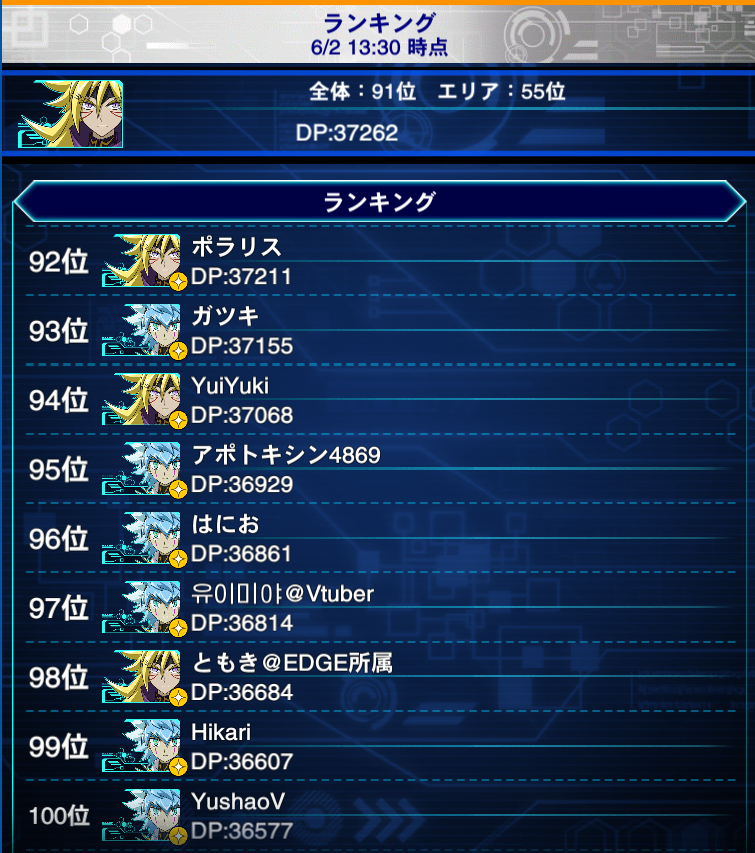Select ともき@EDGE所属's ranking row
This screenshot has width=755, height=853.
click(x=381, y=677)
